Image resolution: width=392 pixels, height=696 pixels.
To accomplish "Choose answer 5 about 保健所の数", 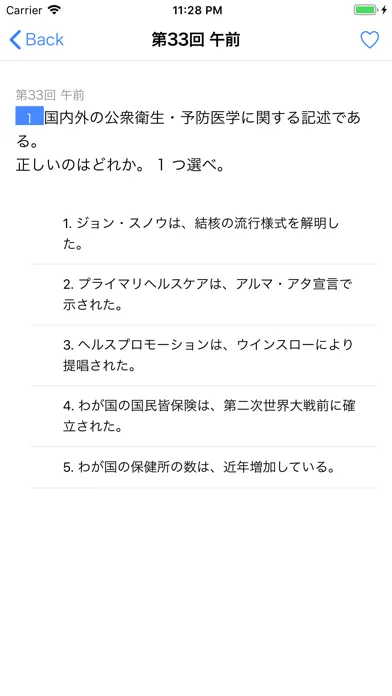I will [x=204, y=467].
